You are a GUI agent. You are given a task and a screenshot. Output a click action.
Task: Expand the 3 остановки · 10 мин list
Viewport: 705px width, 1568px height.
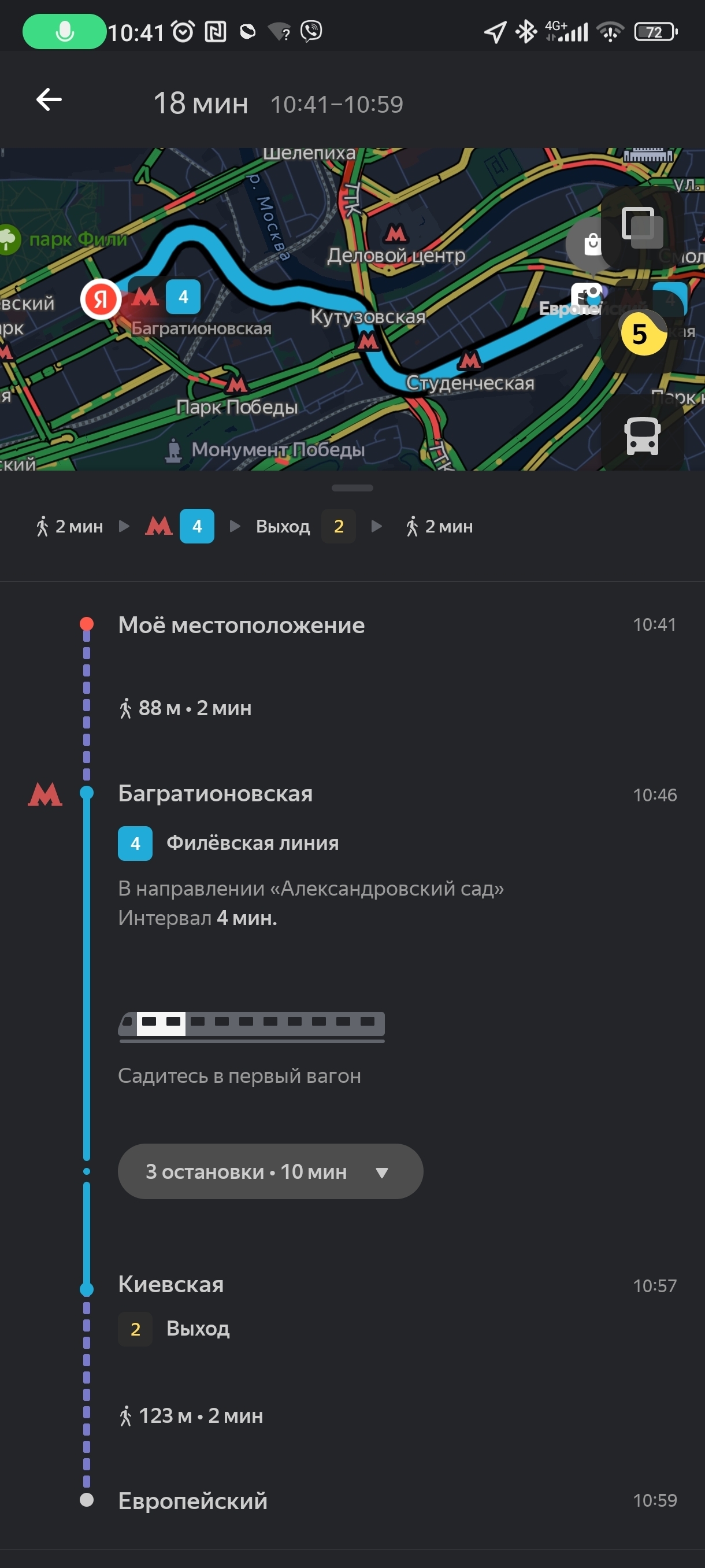270,1171
